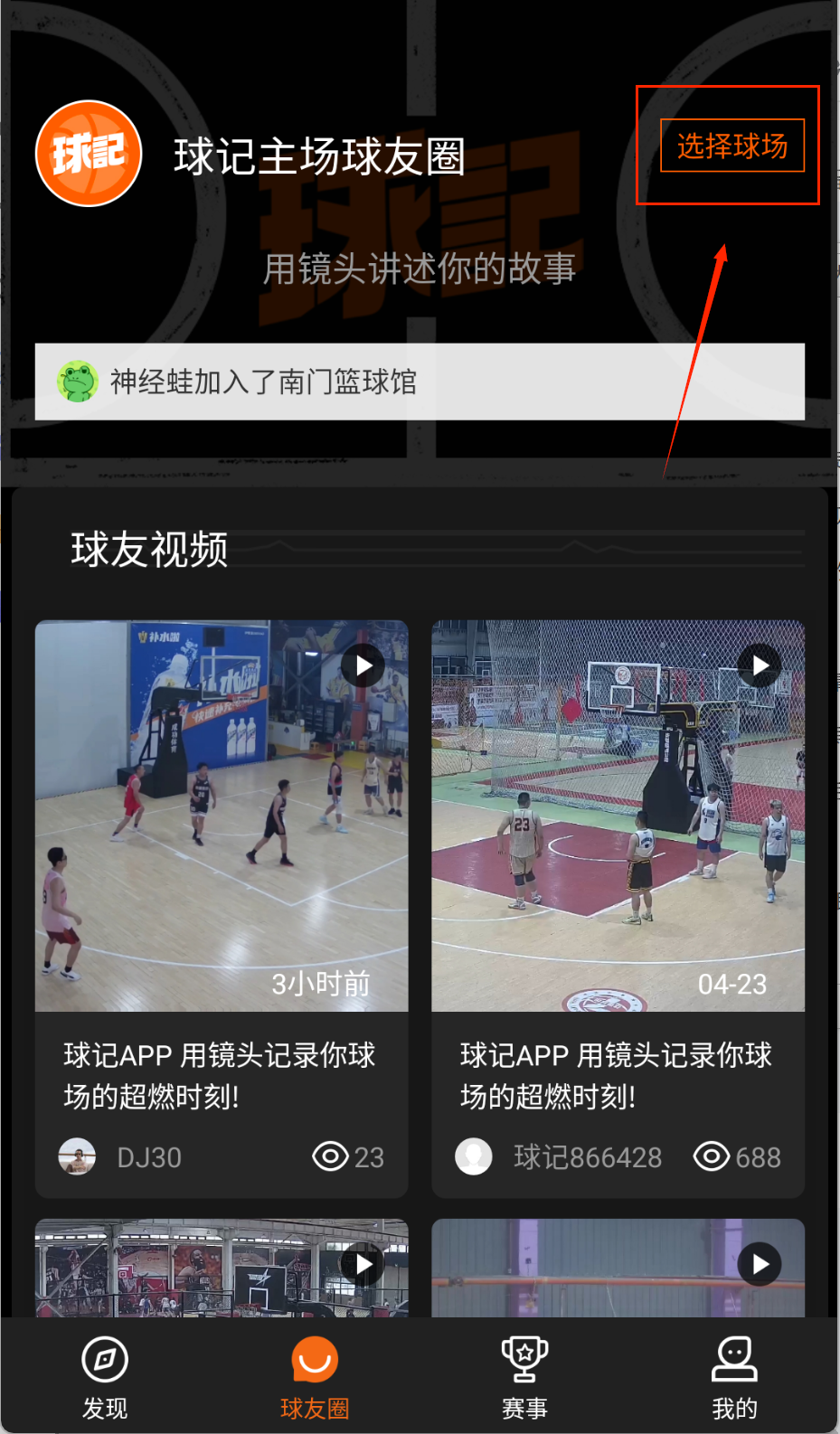This screenshot has width=840, height=1434.
Task: Go to the 赛事 tab
Action: click(x=524, y=1375)
